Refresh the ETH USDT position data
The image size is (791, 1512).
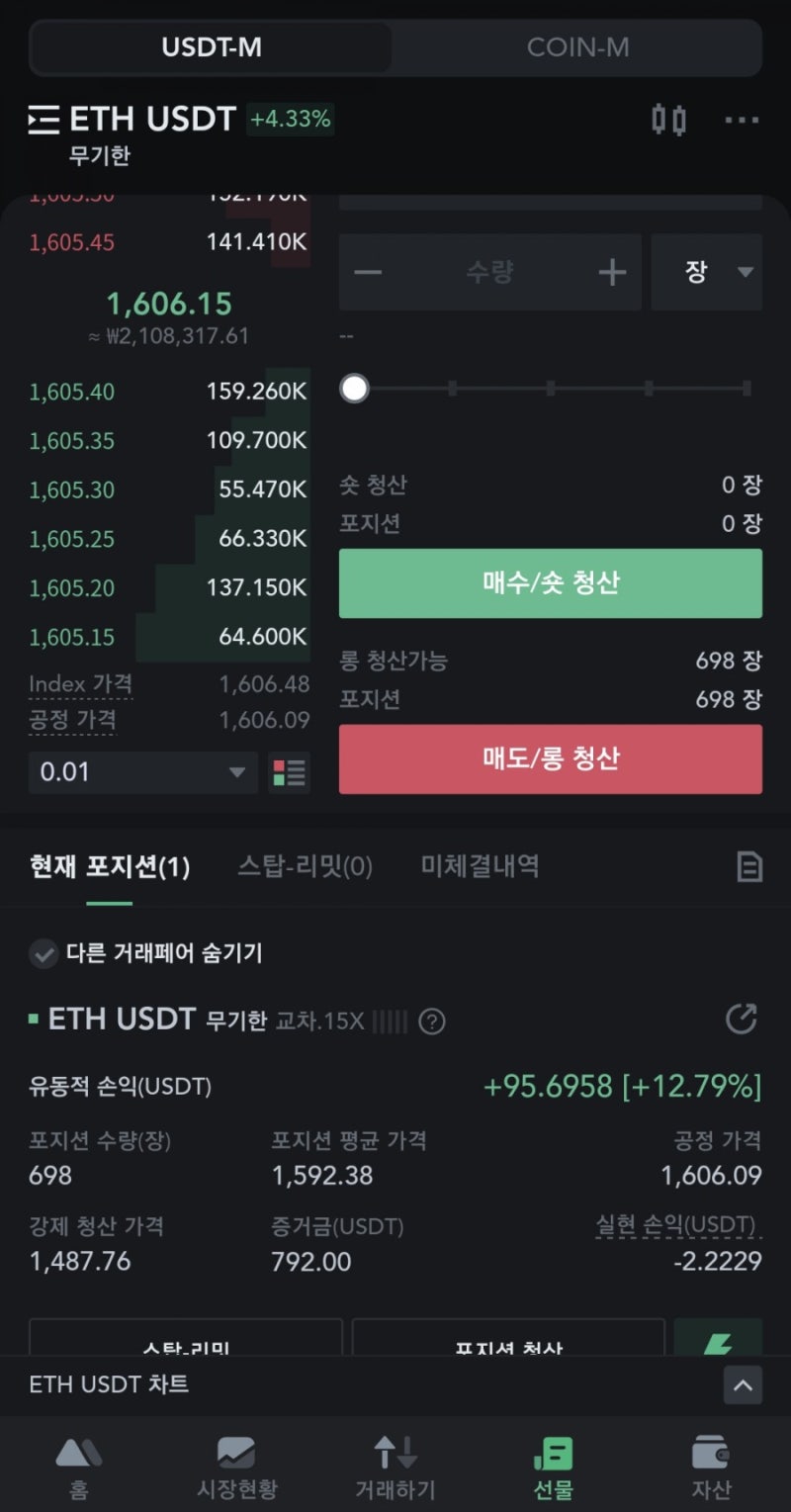coord(742,1020)
